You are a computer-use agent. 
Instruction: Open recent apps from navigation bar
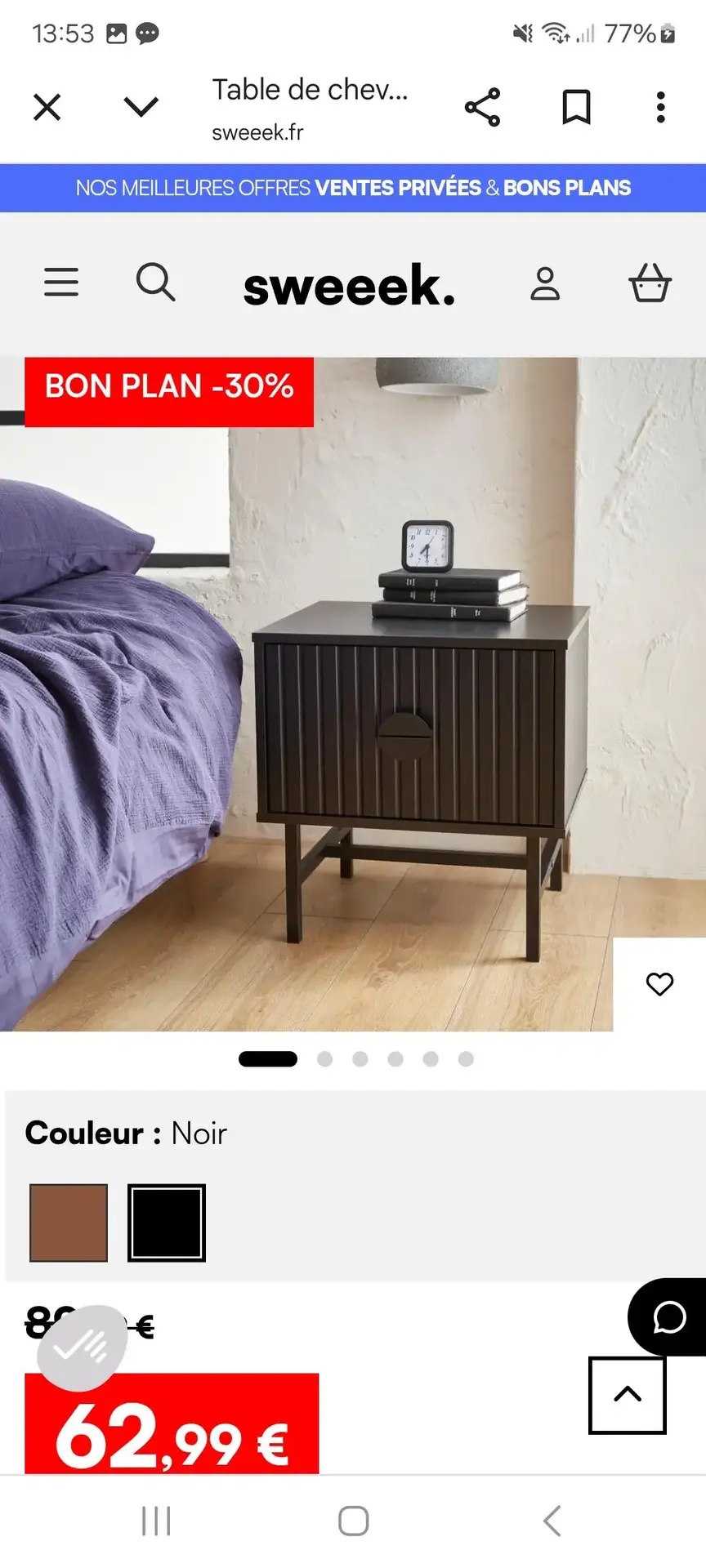coord(156,1521)
